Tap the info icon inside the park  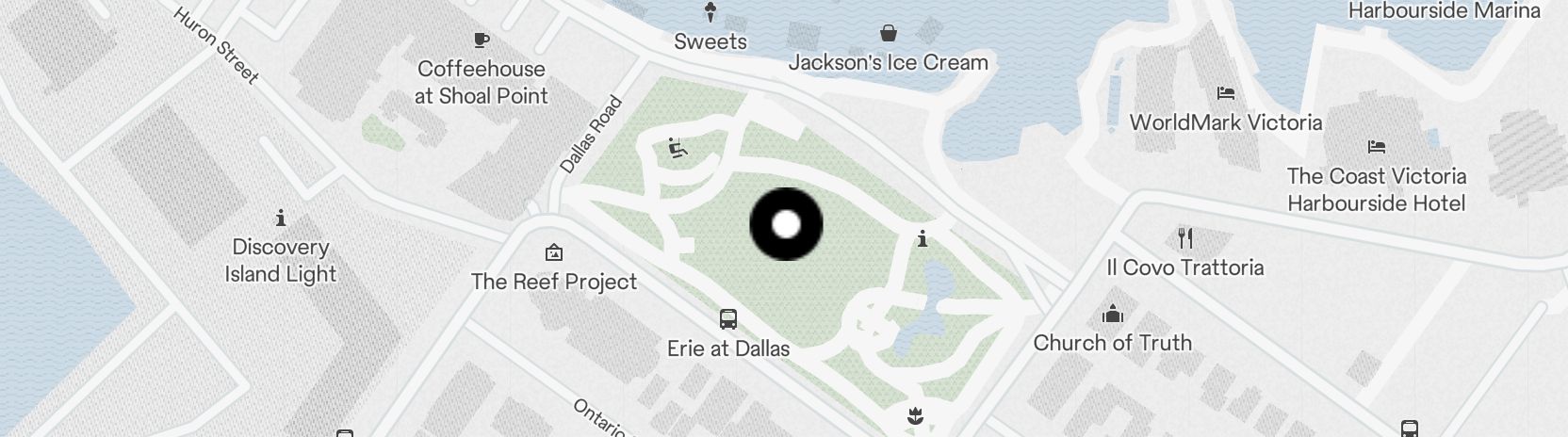pyautogui.click(x=923, y=239)
